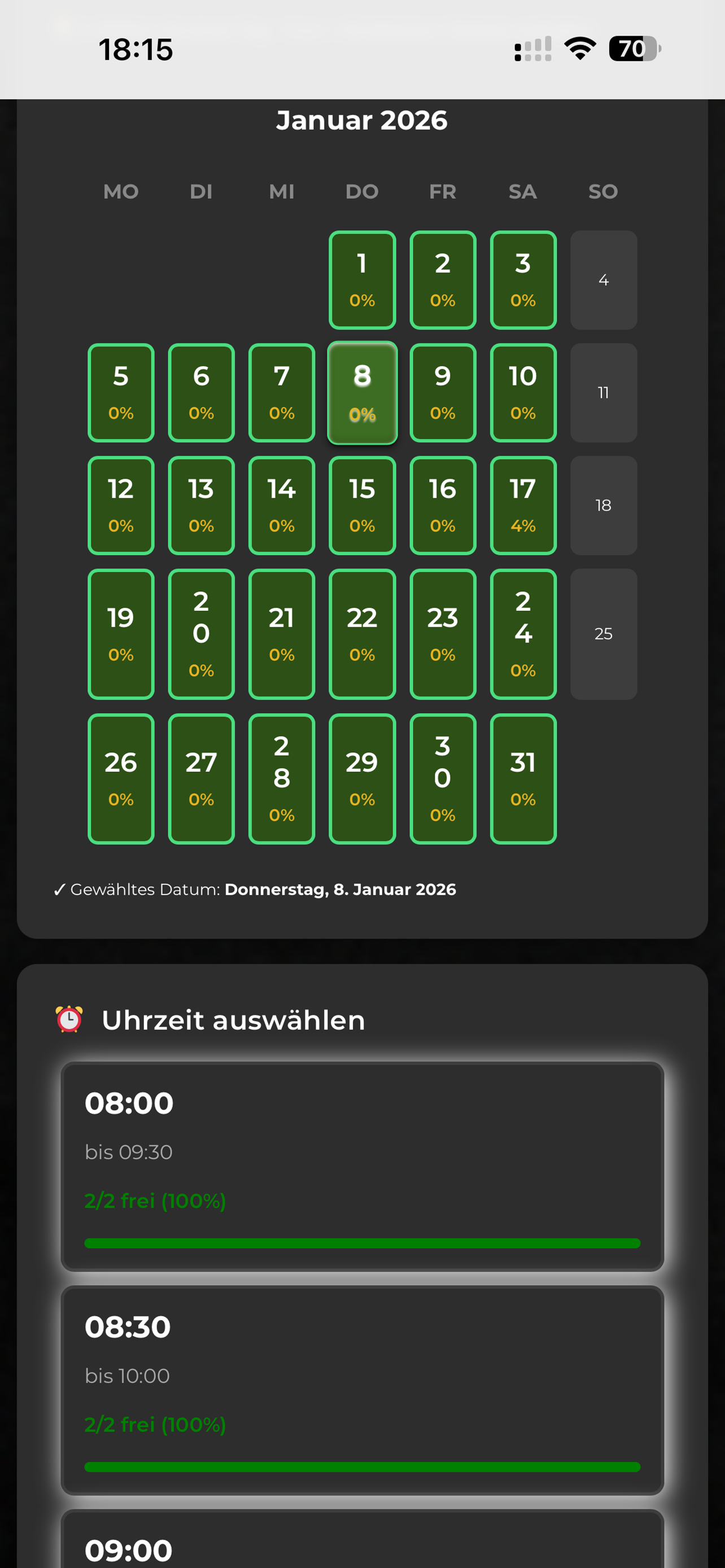Choose January 24 as the date
The image size is (725, 1568).
point(523,634)
